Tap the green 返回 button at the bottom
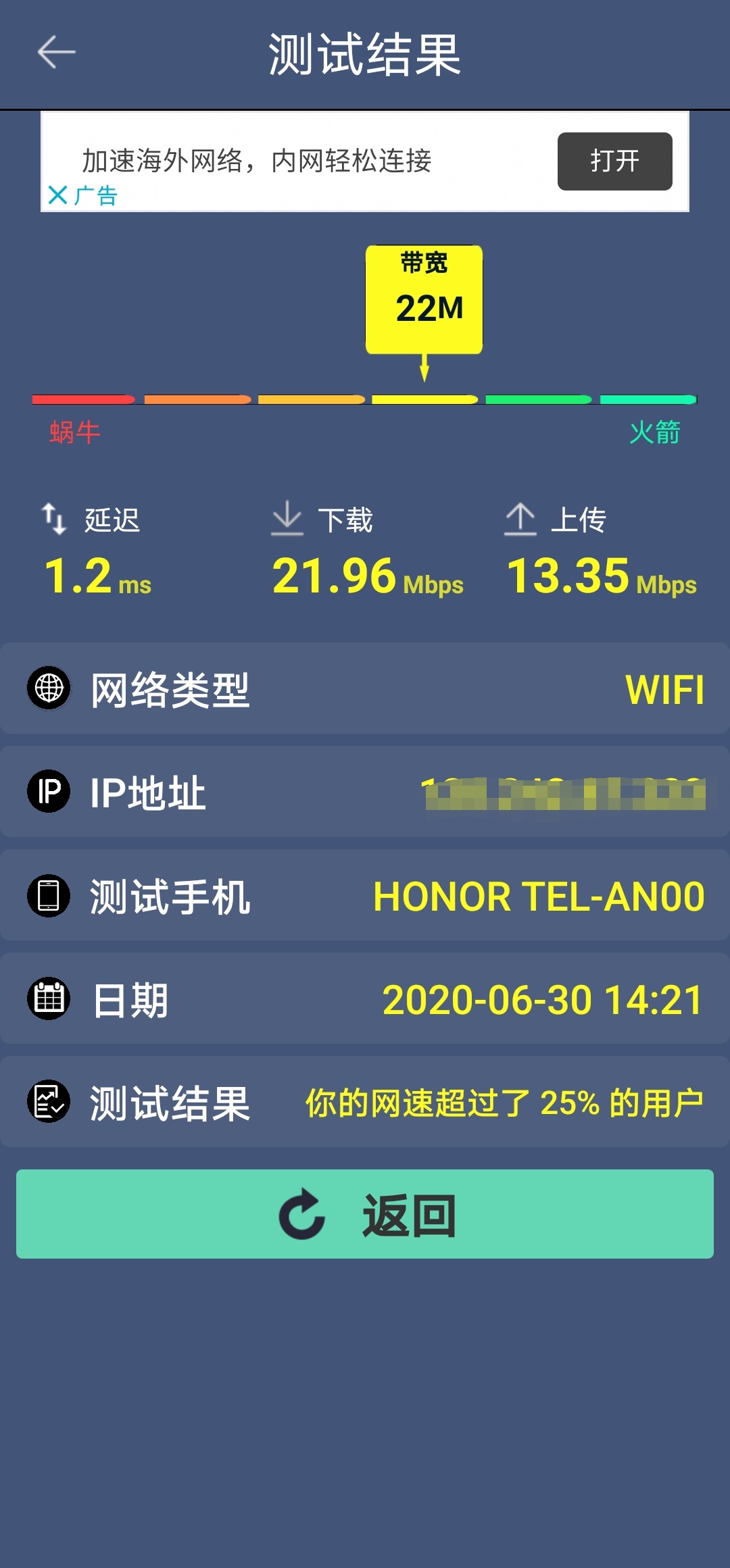 365,1214
